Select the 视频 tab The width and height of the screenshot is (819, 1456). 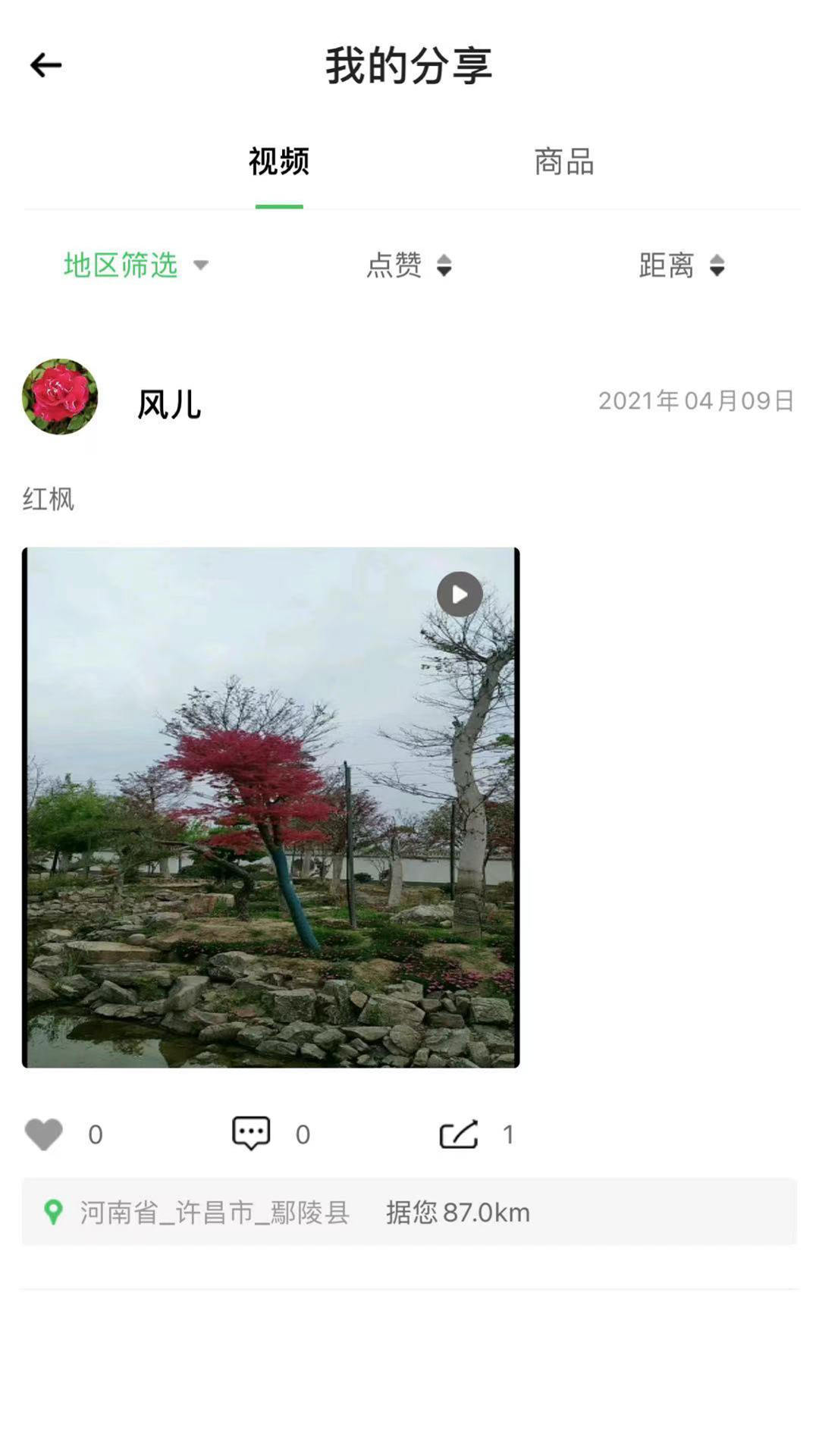coord(278,162)
